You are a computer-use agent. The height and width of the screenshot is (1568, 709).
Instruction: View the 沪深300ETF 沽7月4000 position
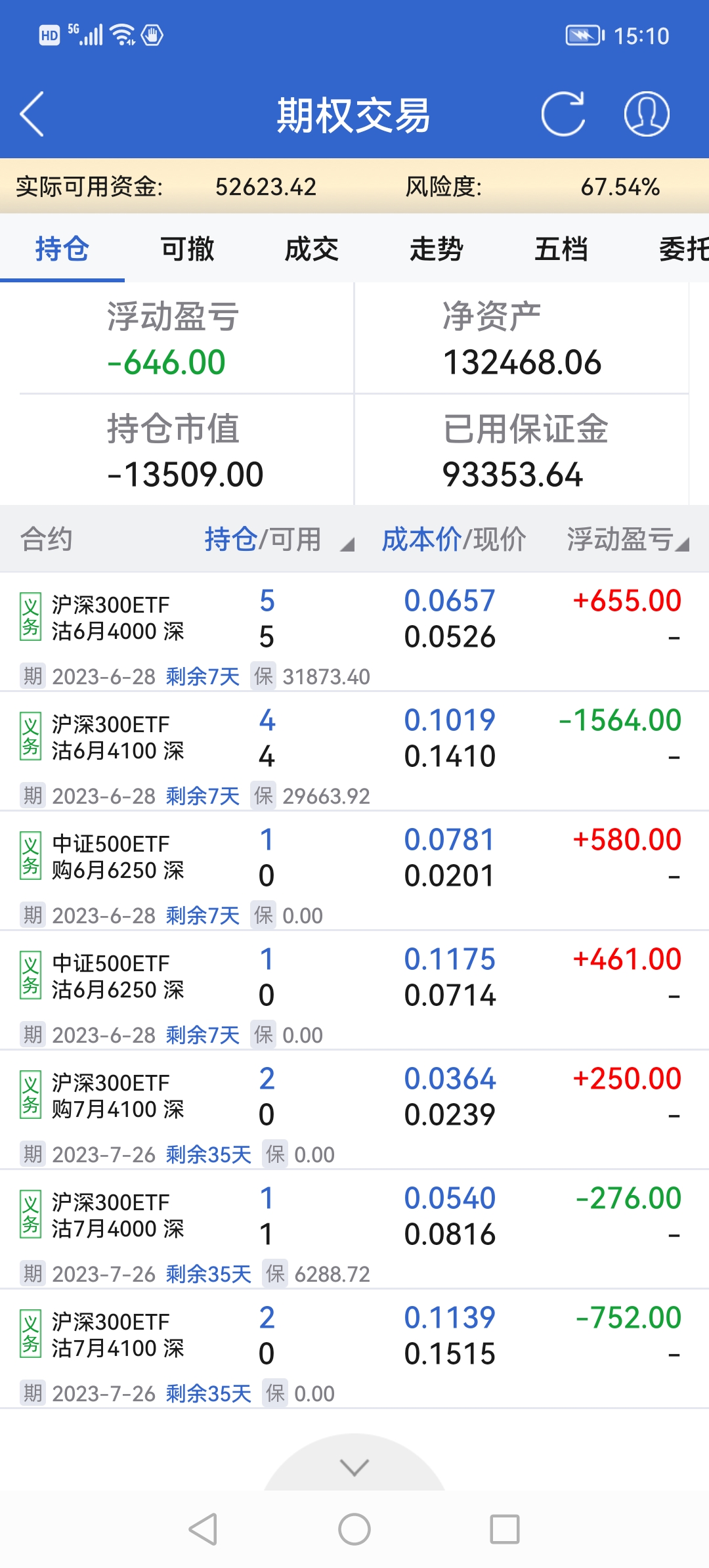[x=118, y=1216]
